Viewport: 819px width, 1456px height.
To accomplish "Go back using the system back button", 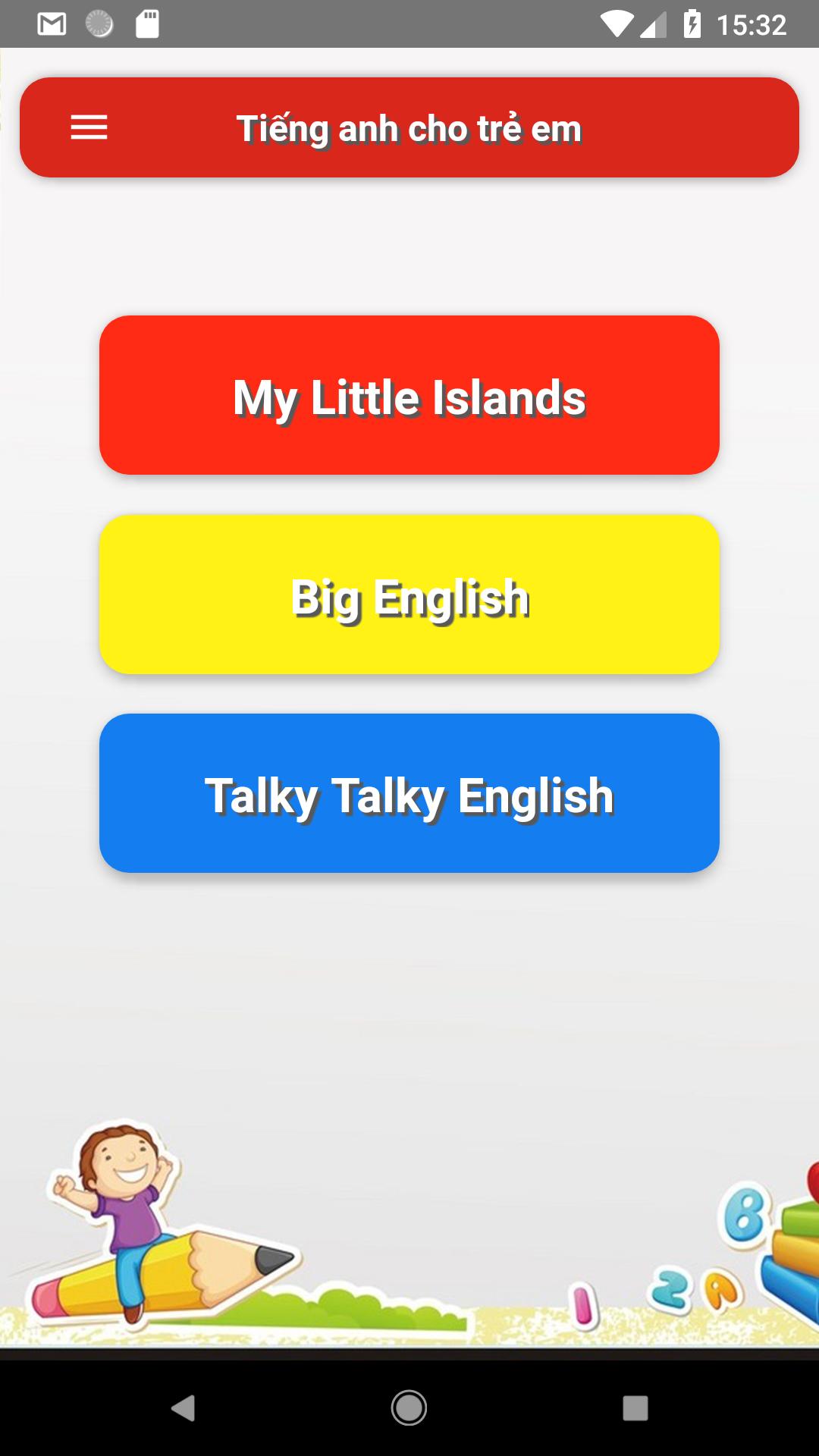I will point(184,1408).
